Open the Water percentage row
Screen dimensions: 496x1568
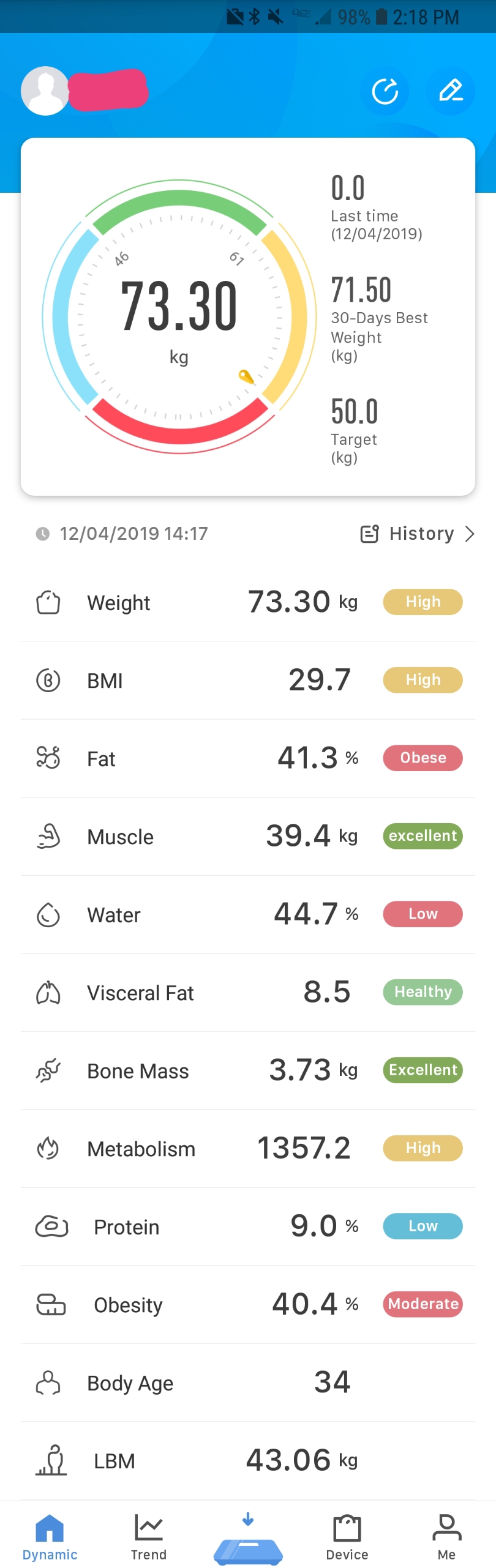tap(248, 914)
